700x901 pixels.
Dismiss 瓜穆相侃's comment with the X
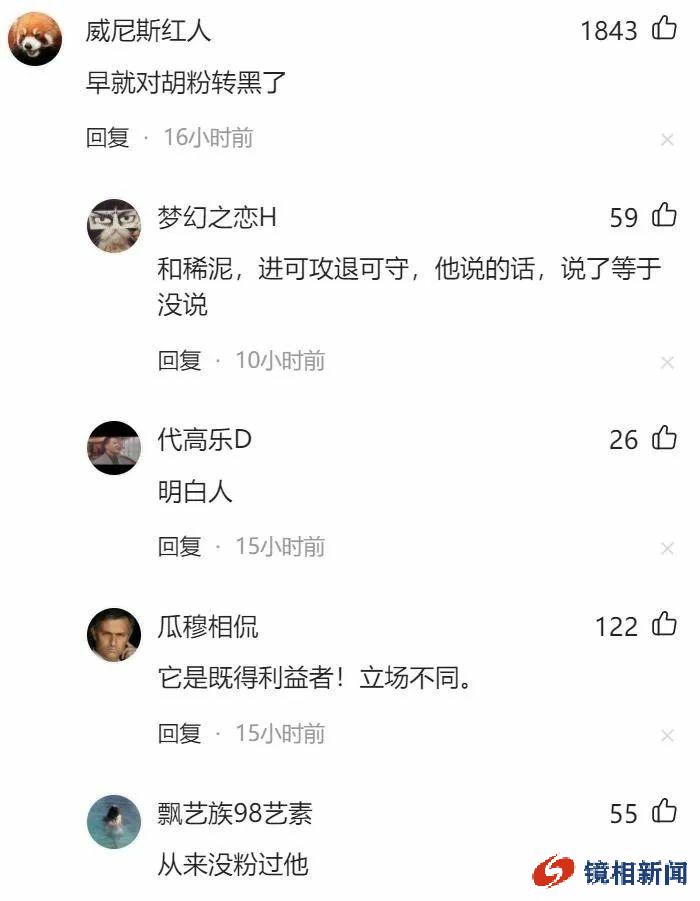click(x=667, y=736)
